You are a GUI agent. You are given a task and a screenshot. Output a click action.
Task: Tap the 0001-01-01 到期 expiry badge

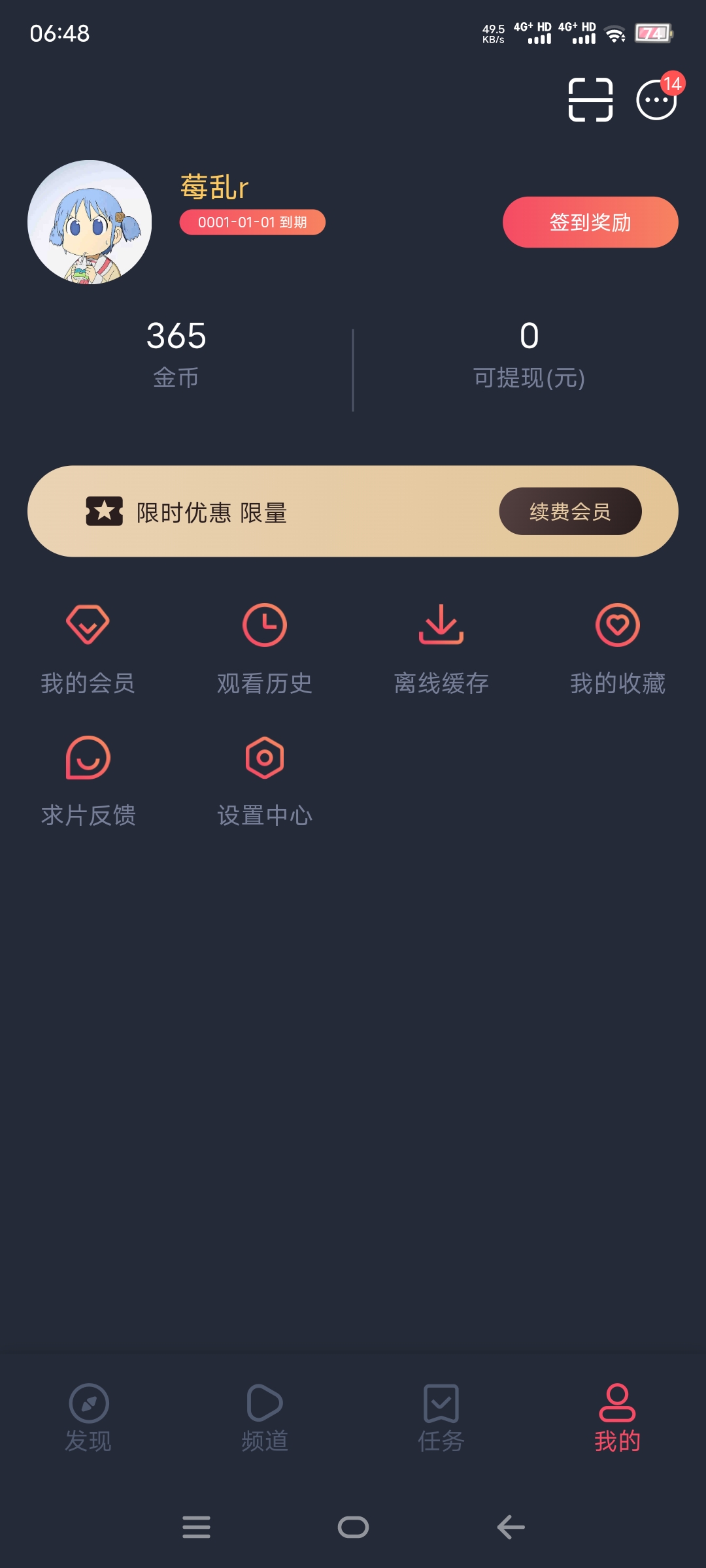[252, 222]
